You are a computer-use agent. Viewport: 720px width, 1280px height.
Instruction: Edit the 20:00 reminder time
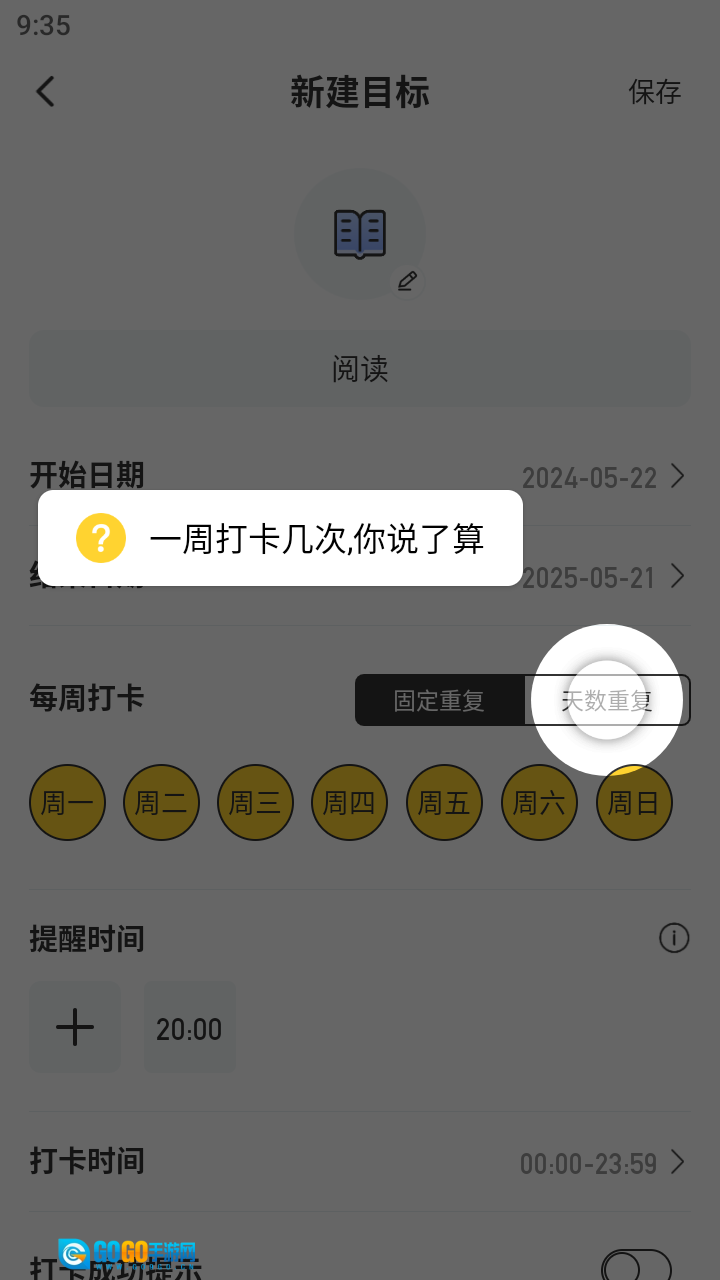[189, 1028]
